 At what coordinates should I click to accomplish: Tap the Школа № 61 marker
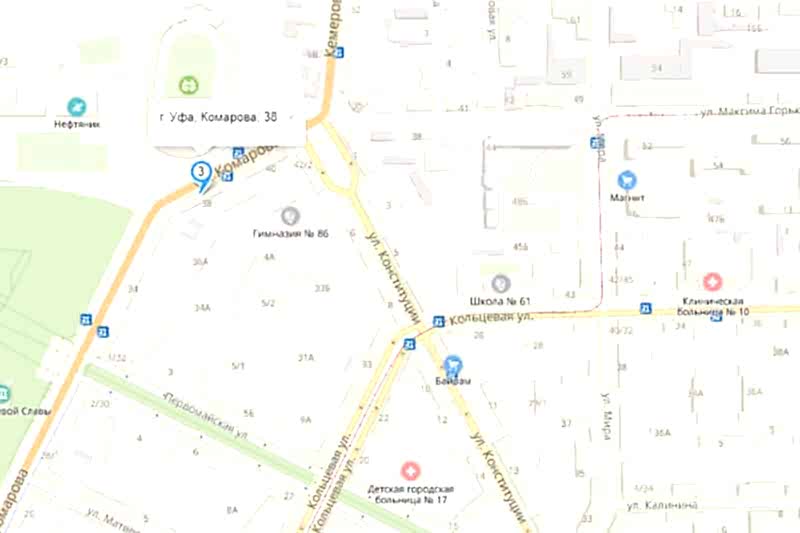(501, 283)
